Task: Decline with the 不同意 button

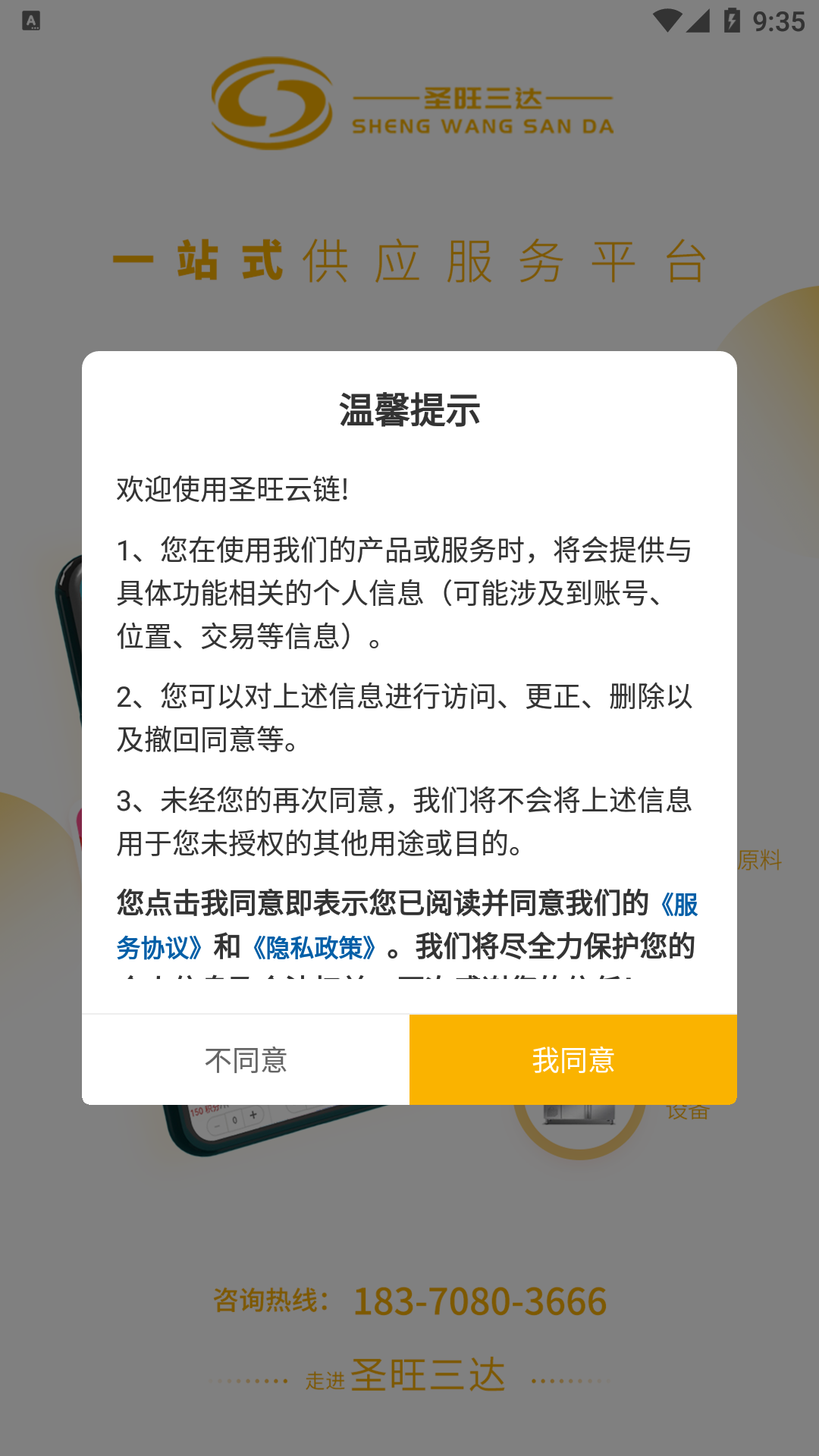Action: click(x=246, y=1059)
